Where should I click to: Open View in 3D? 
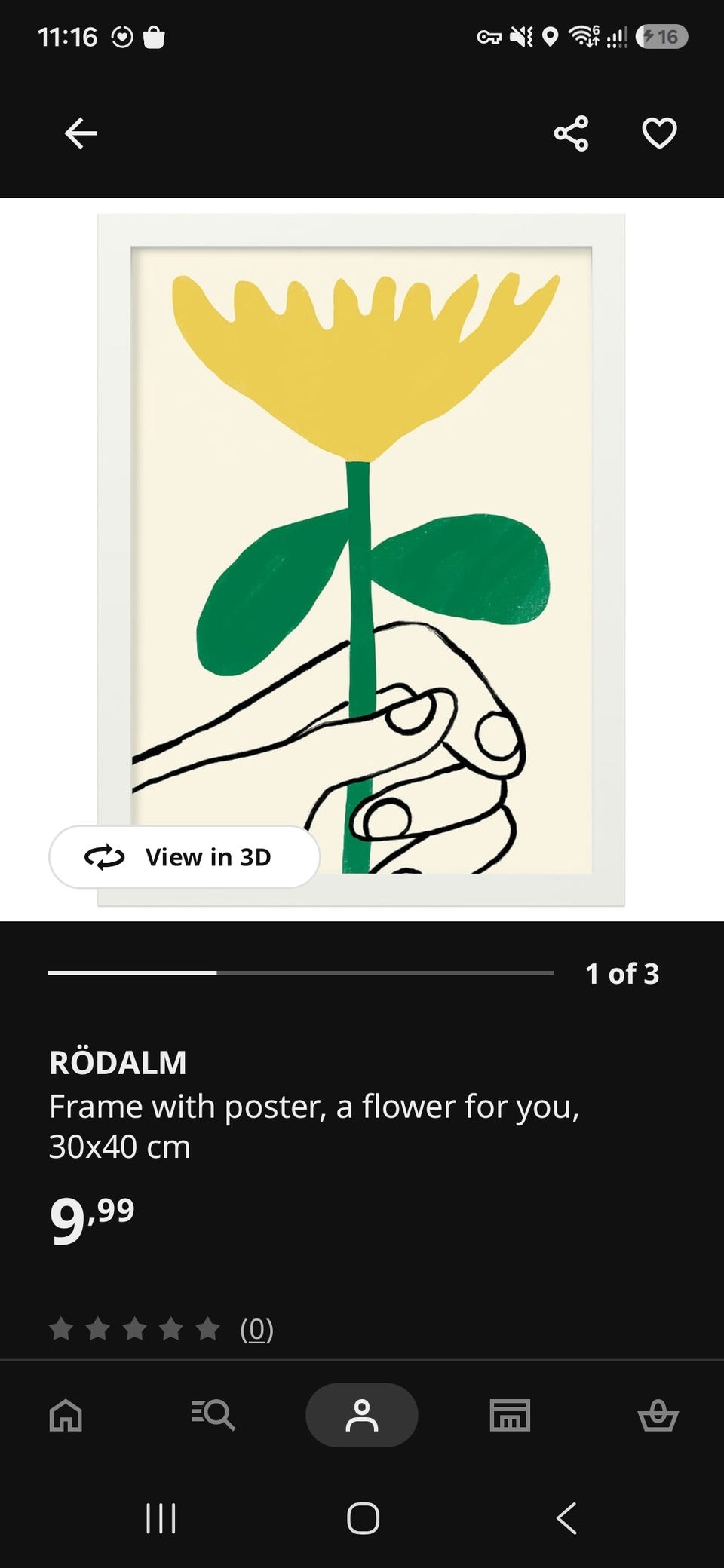click(x=185, y=857)
